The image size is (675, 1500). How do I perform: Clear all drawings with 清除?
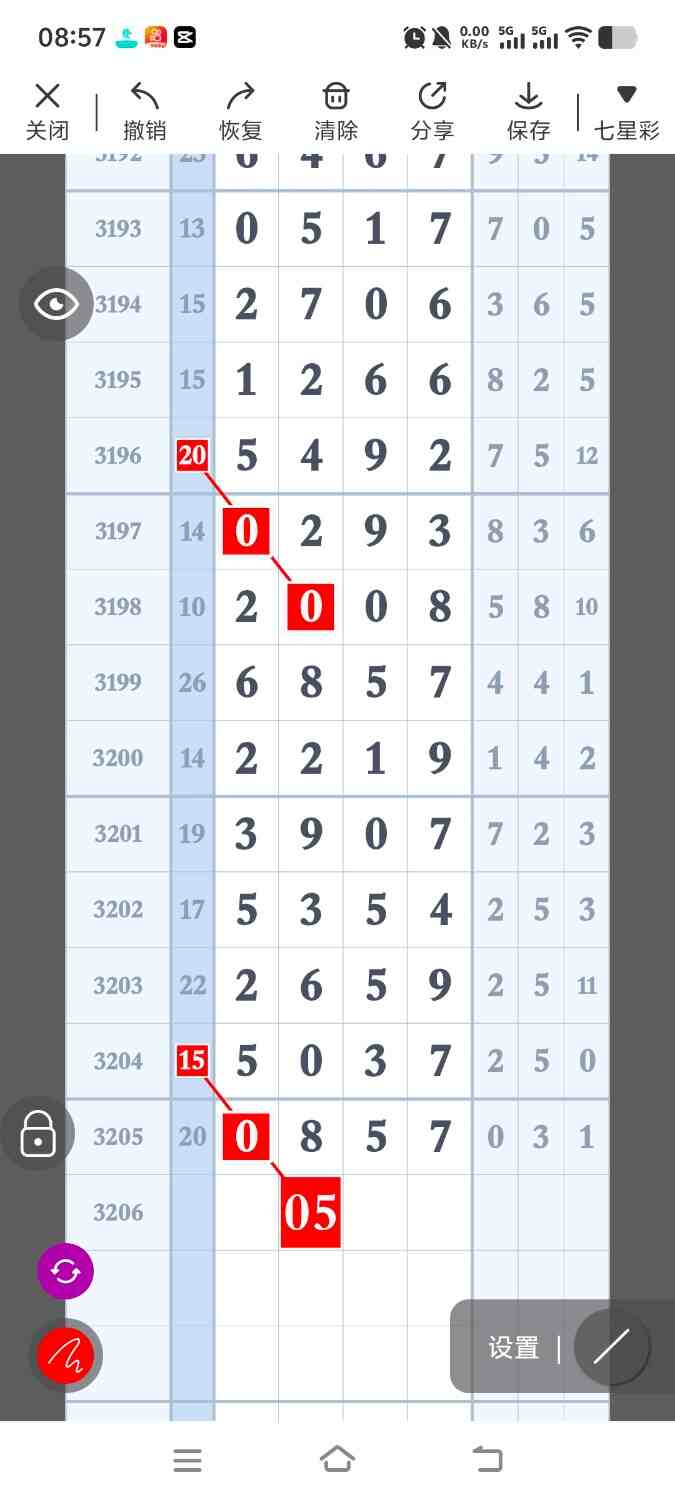(x=336, y=111)
